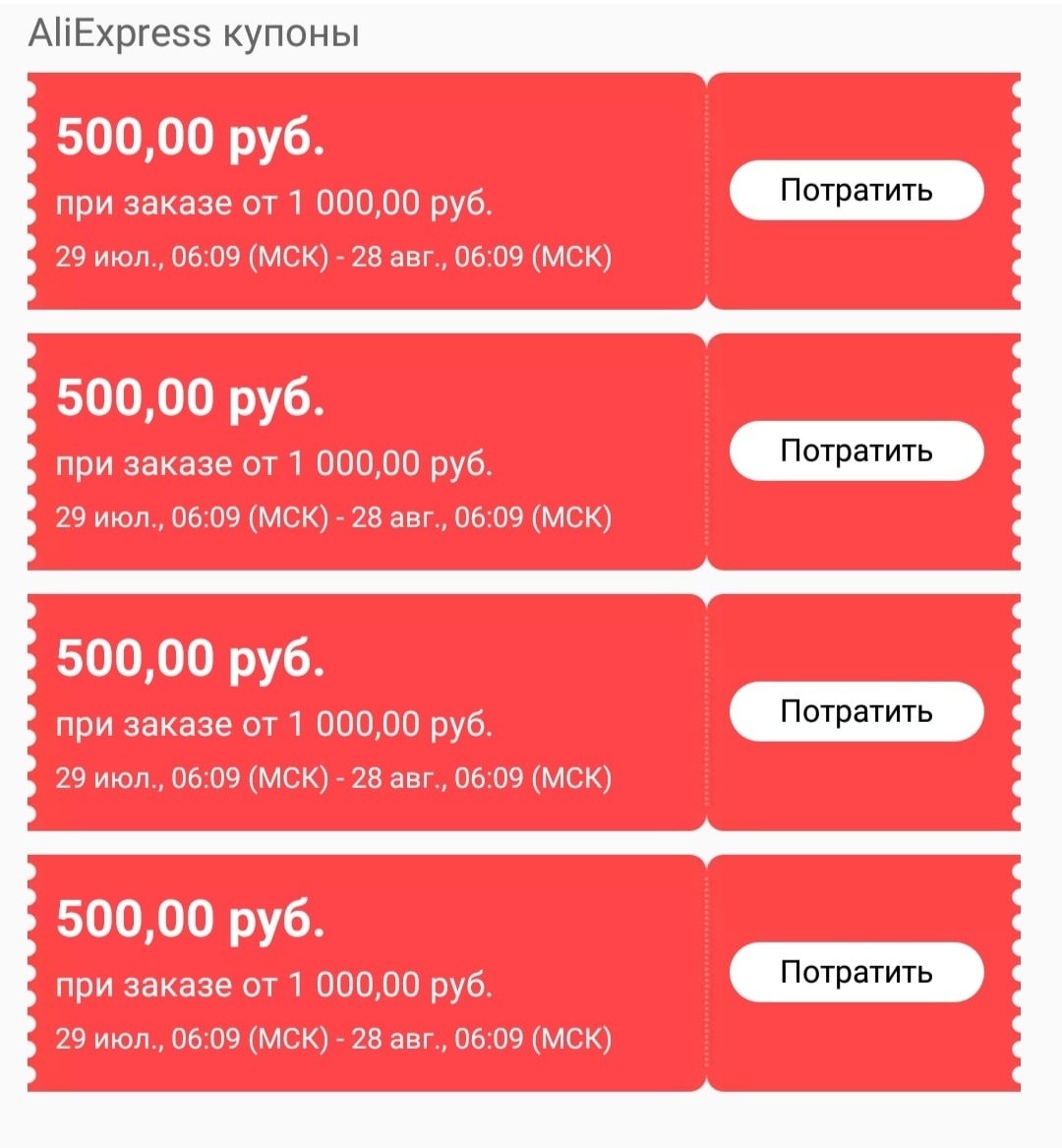Spend the second 500 руб. coupon
Screen dimensions: 1062x1148
[x=855, y=451]
